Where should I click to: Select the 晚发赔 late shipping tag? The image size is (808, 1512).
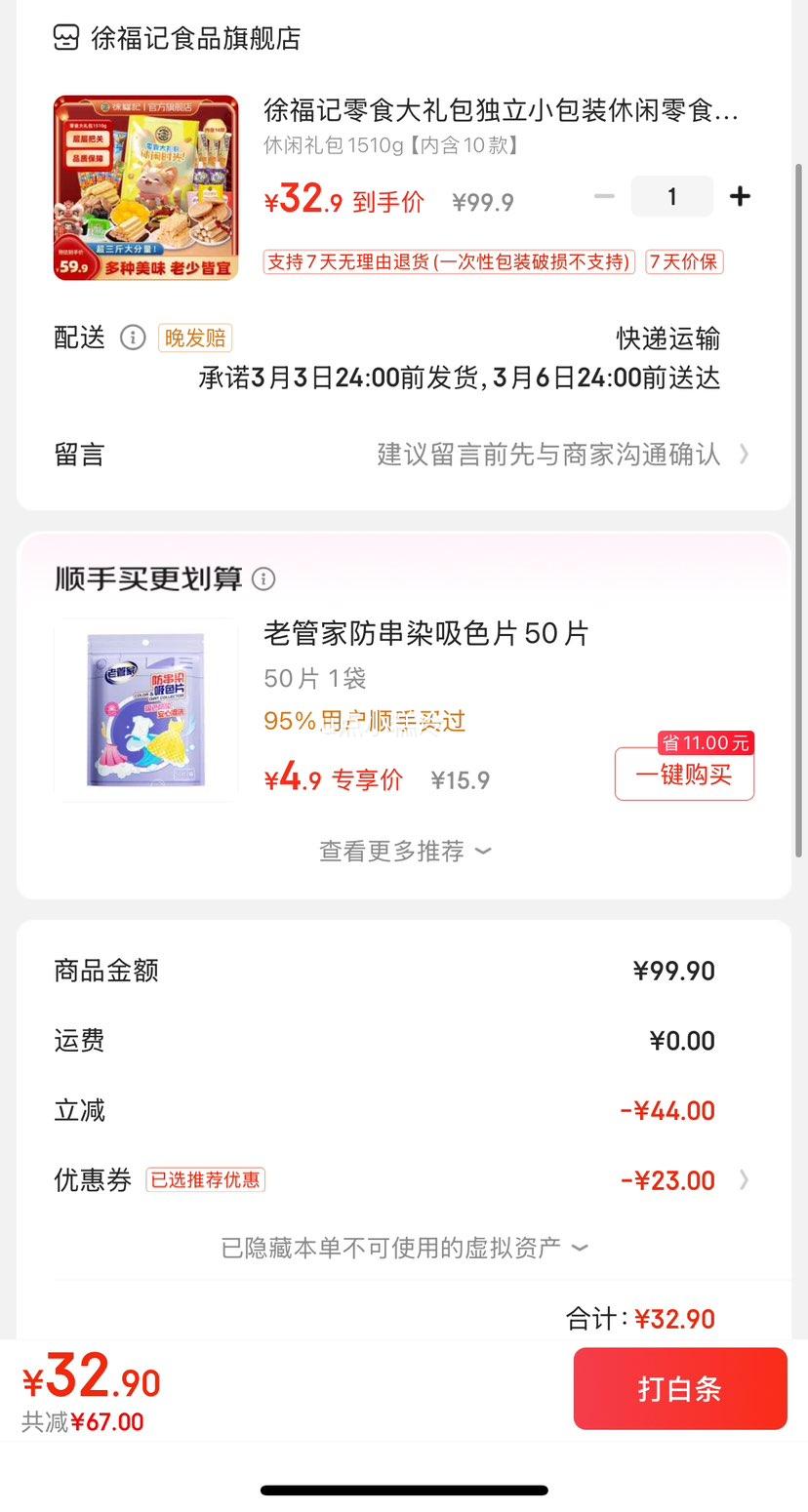(x=194, y=338)
